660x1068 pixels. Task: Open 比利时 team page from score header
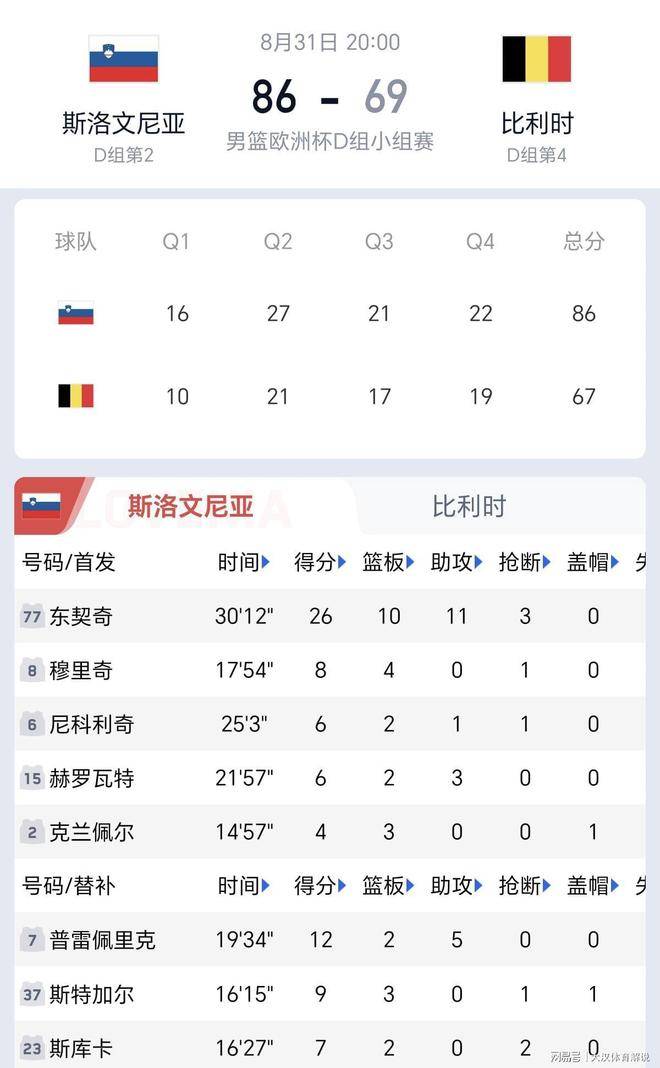click(x=537, y=95)
